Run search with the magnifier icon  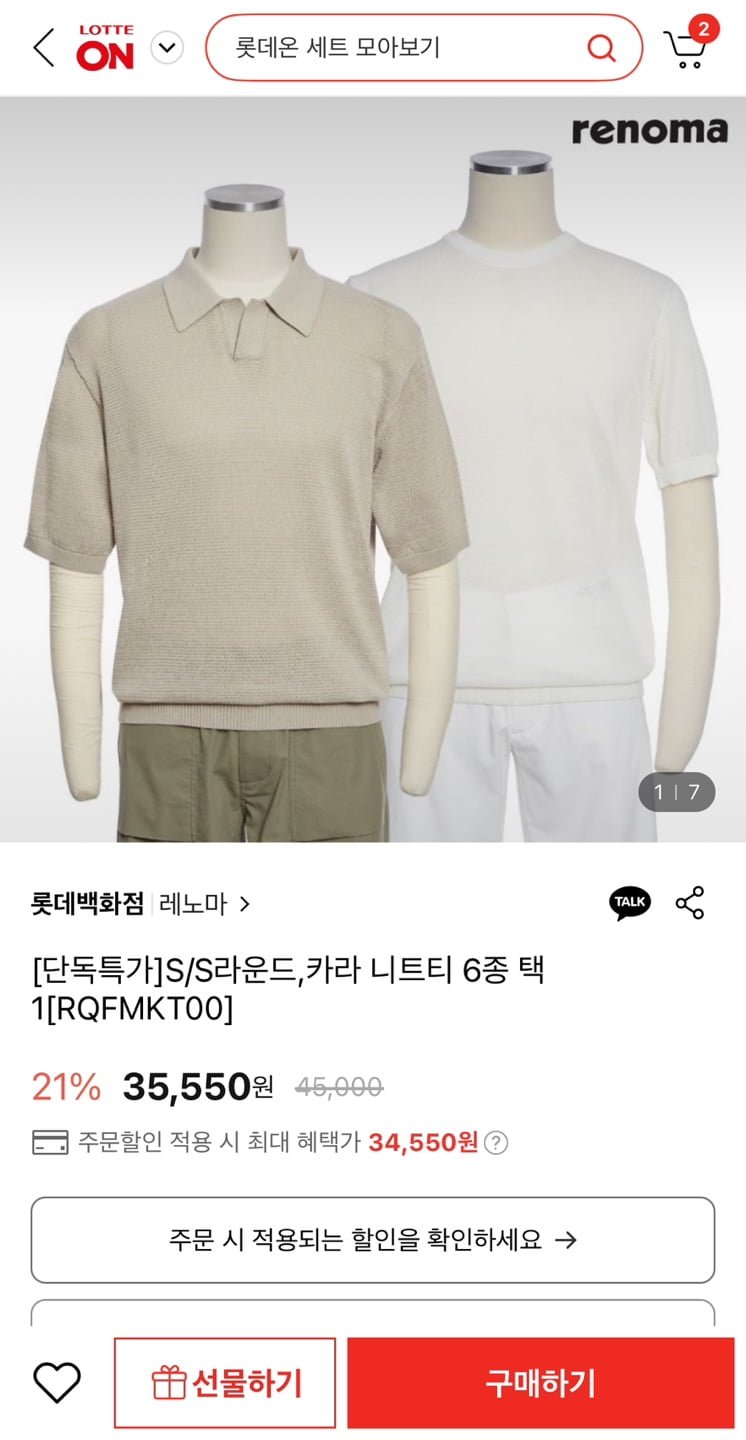(x=601, y=47)
